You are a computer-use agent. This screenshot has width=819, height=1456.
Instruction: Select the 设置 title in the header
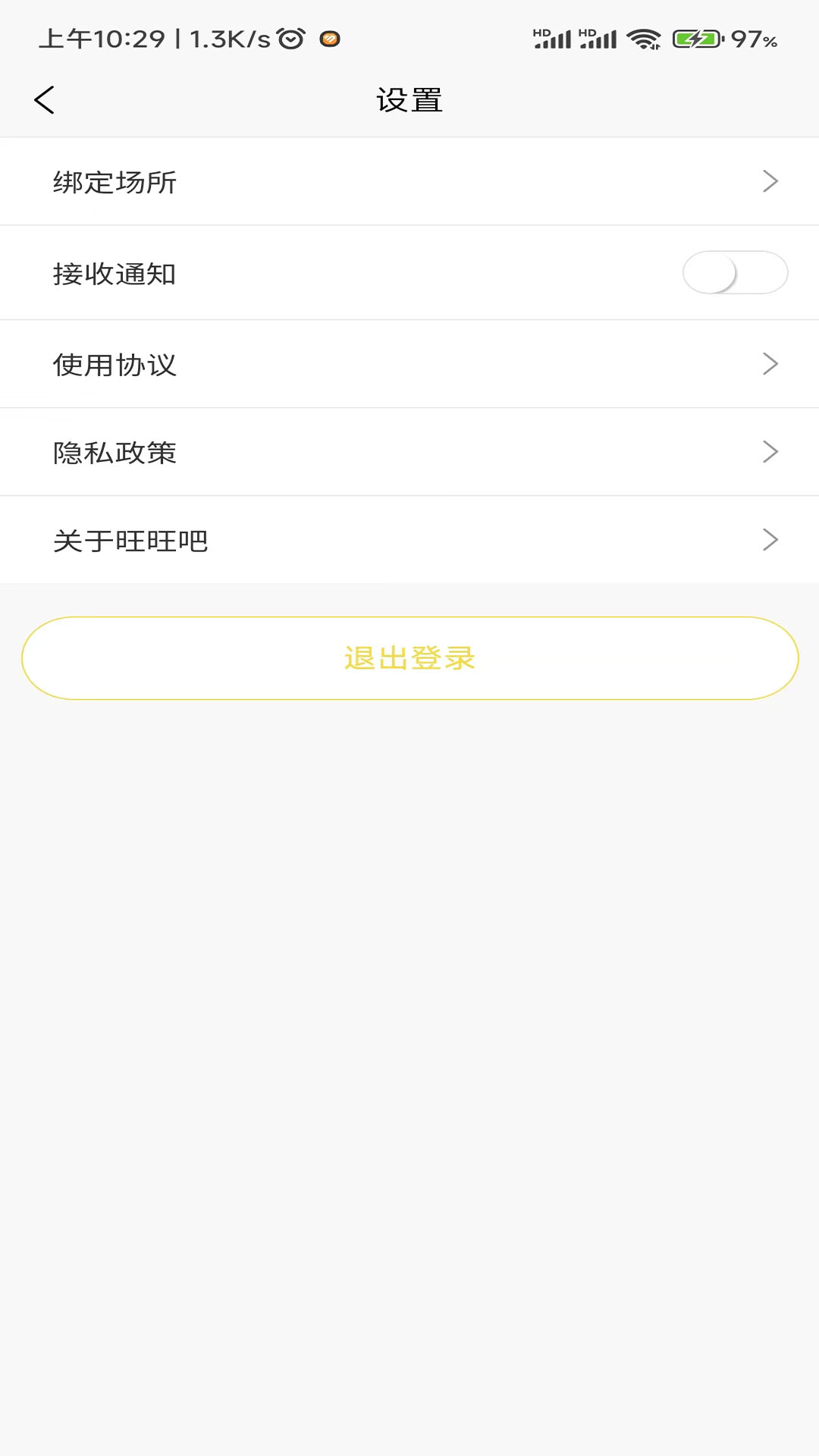click(409, 99)
